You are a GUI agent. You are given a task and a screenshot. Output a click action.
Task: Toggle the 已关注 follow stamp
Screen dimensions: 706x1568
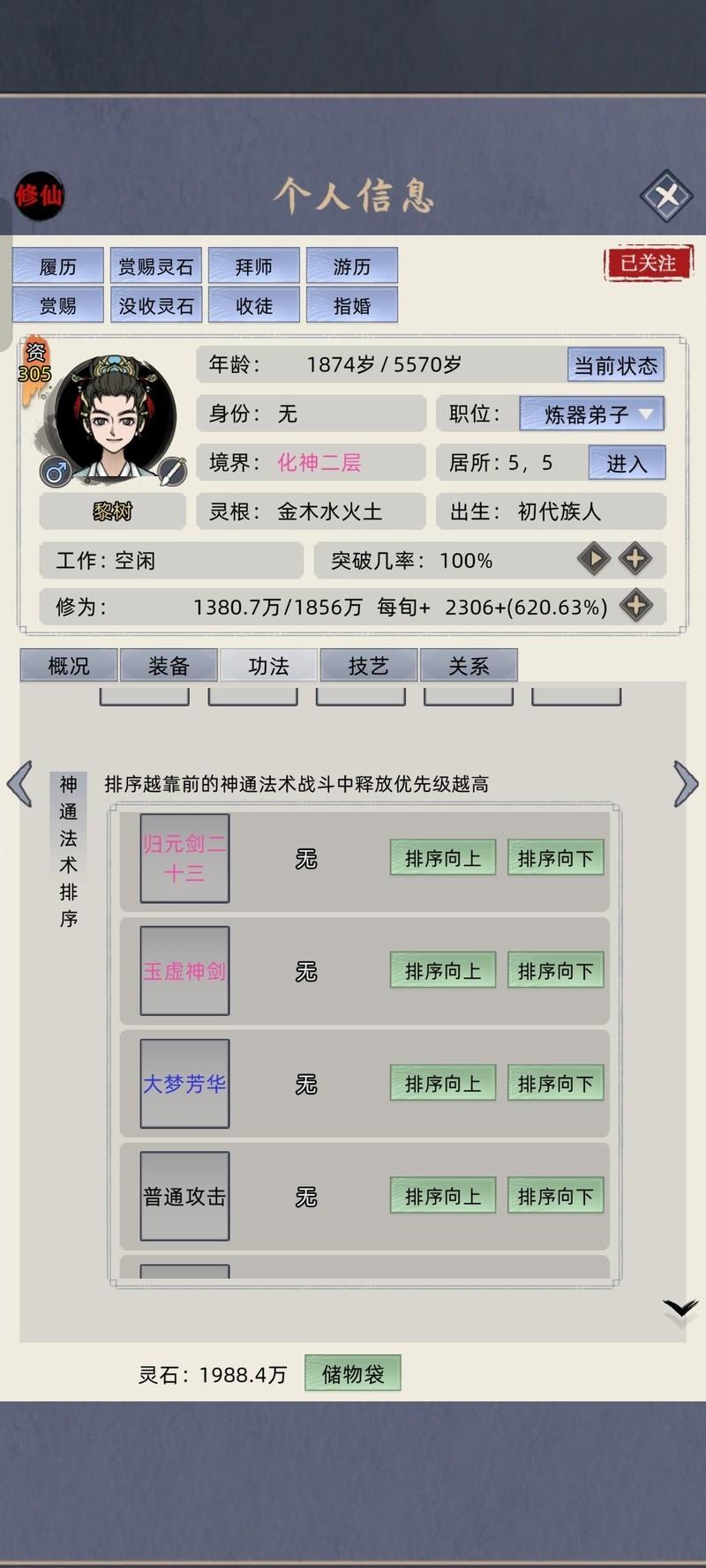pos(648,263)
